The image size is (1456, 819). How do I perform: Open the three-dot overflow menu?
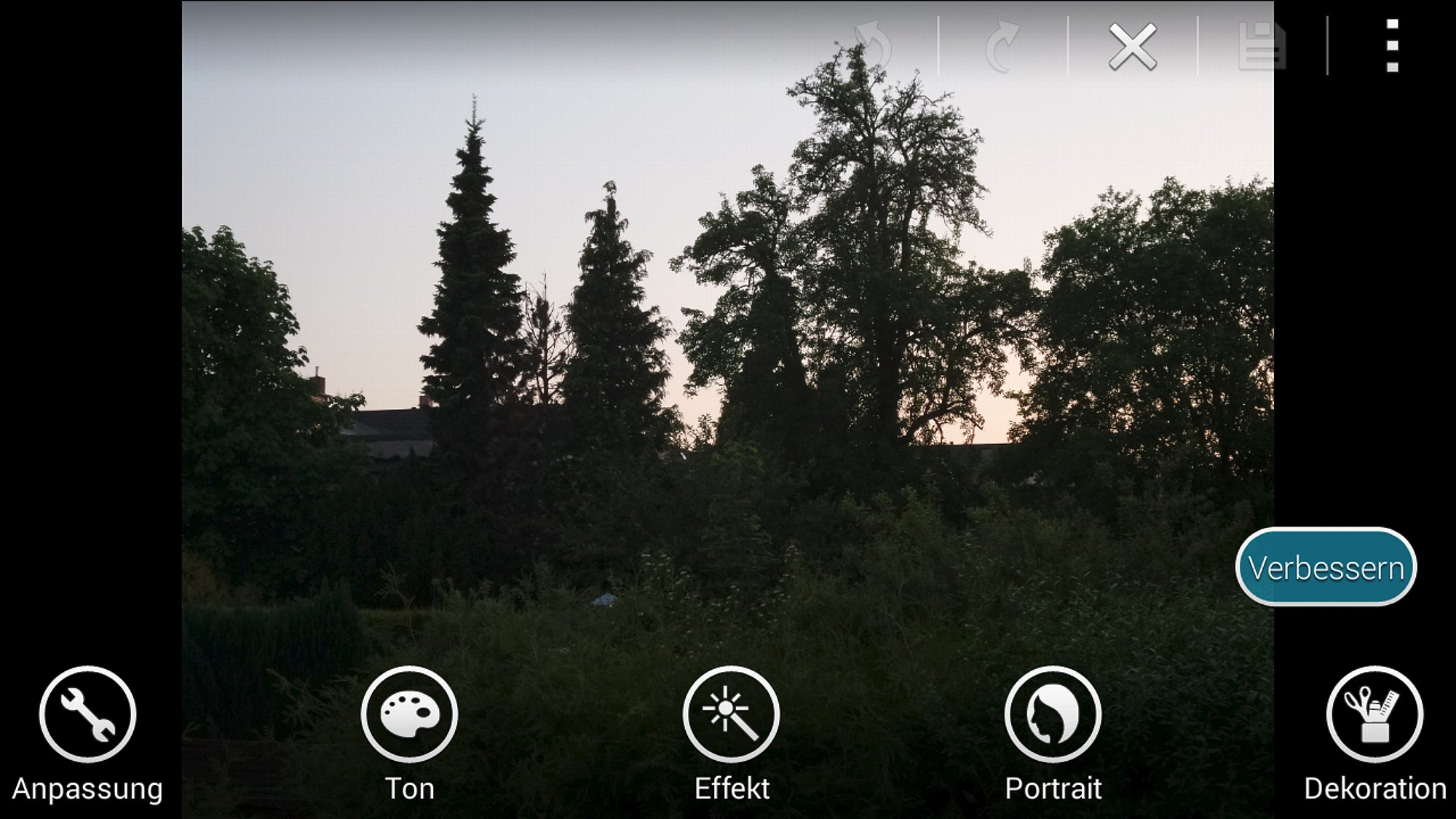click(1392, 46)
